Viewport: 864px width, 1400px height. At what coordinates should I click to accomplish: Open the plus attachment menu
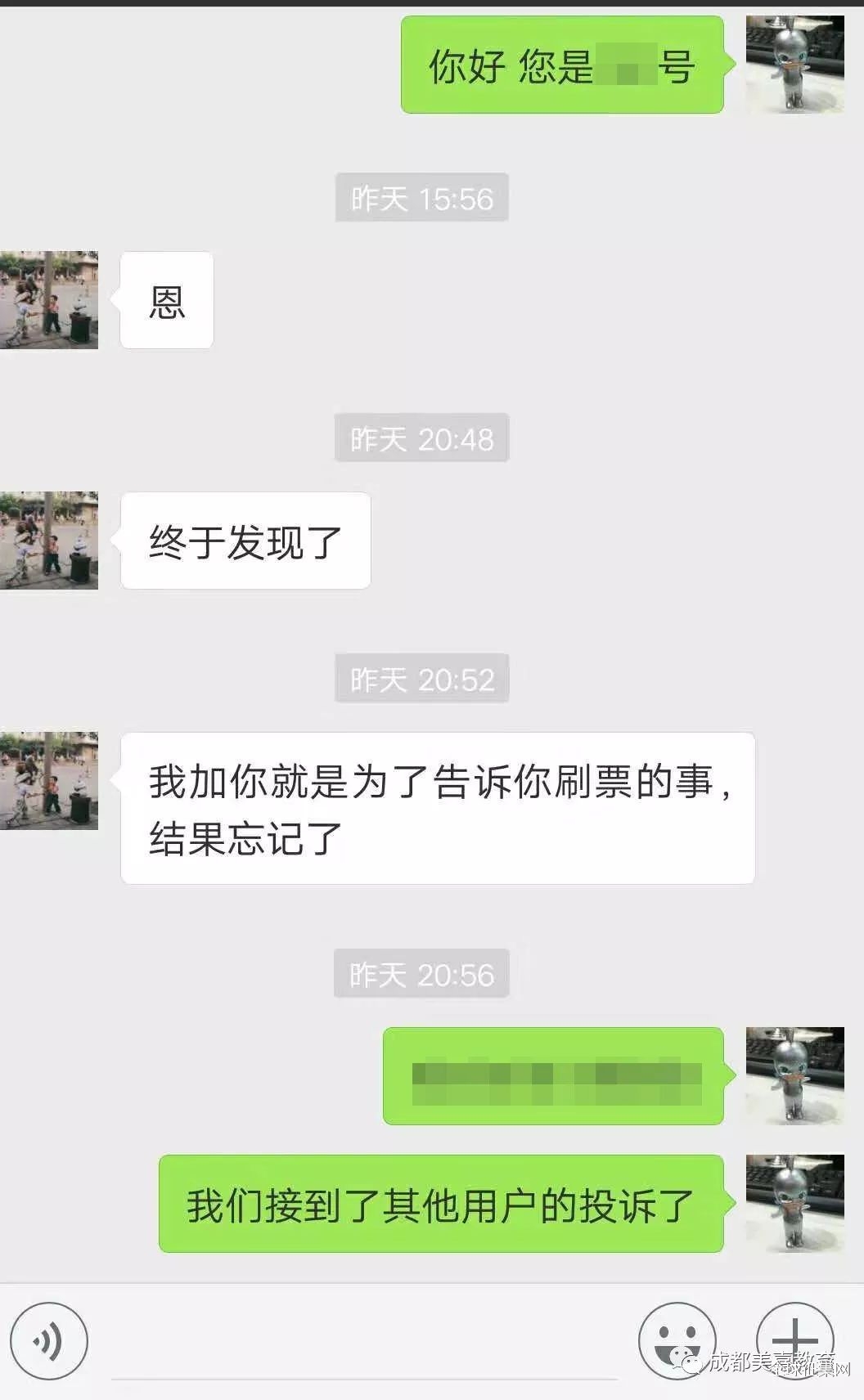794,1339
